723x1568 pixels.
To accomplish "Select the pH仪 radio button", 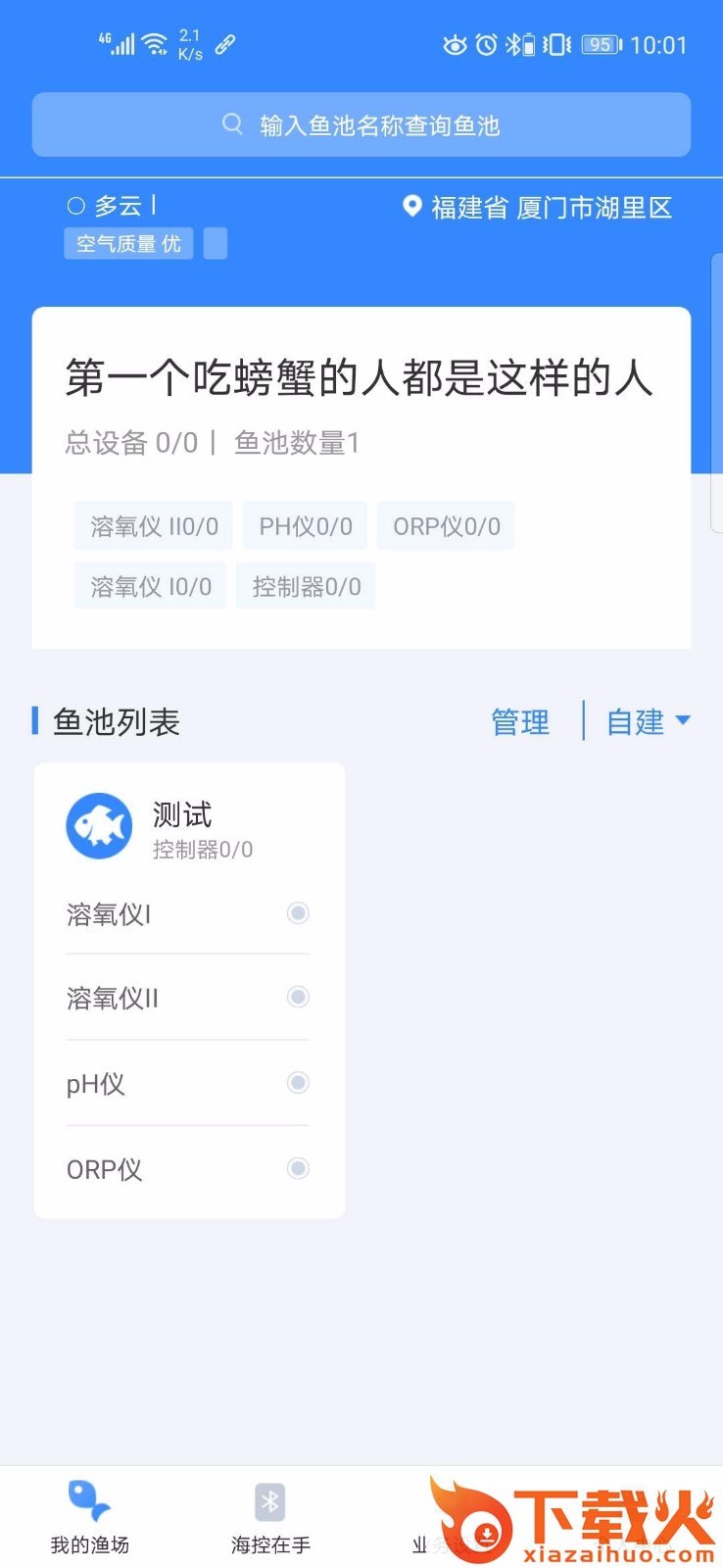I will coord(298,1083).
